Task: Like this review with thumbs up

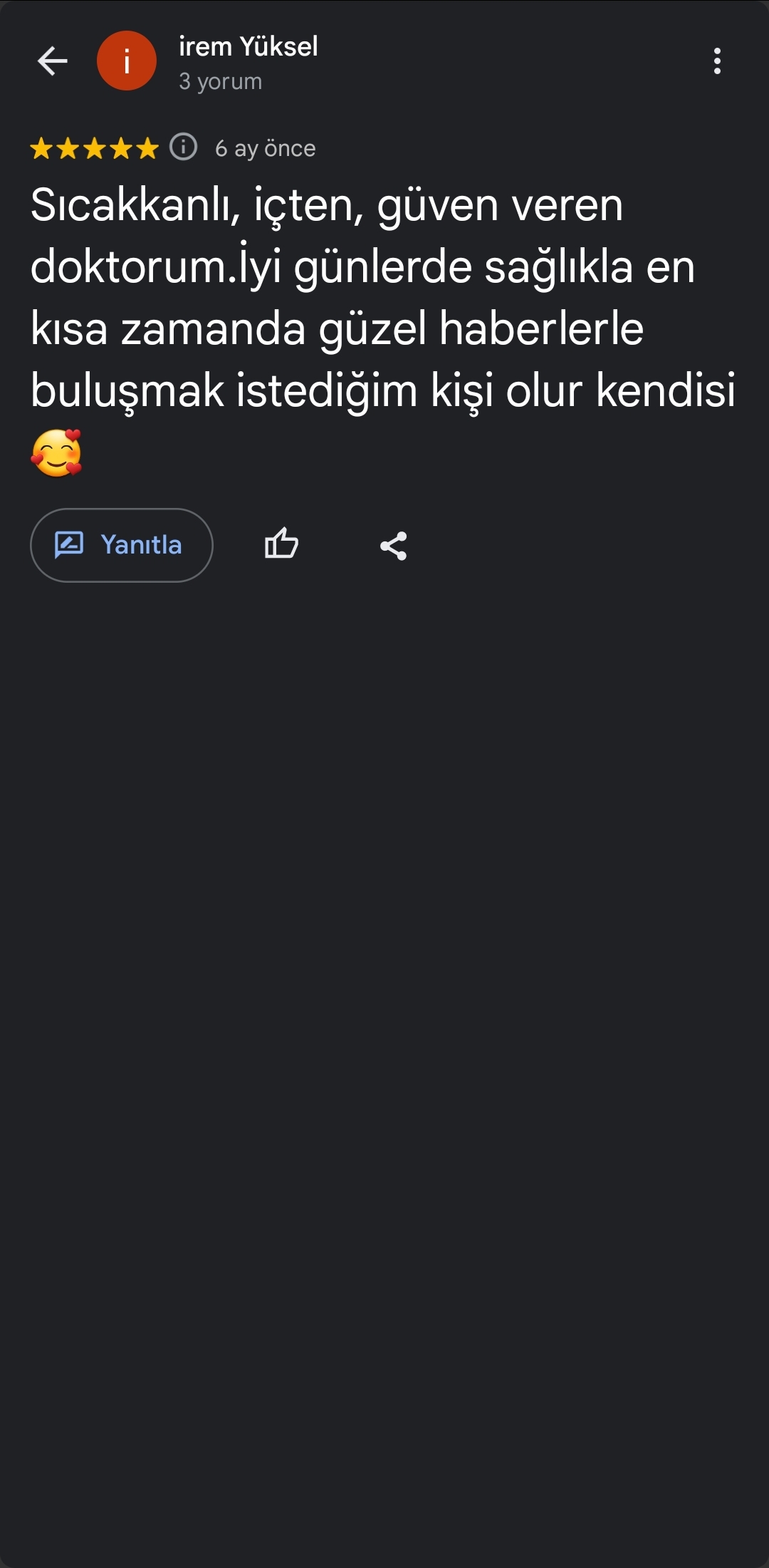Action: click(281, 545)
